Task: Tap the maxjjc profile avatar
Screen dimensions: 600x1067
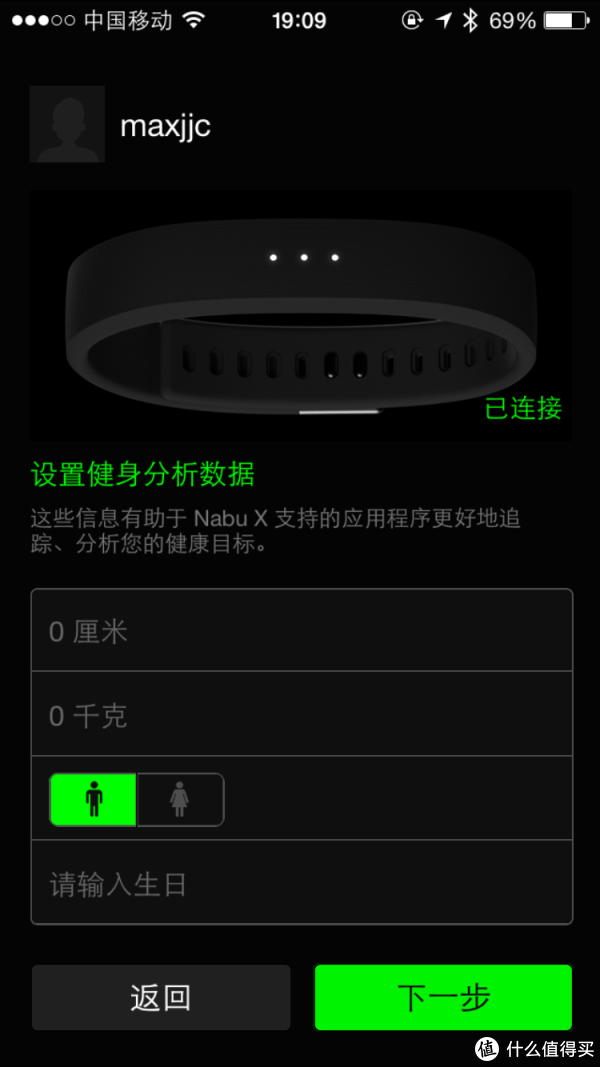Action: pyautogui.click(x=67, y=125)
